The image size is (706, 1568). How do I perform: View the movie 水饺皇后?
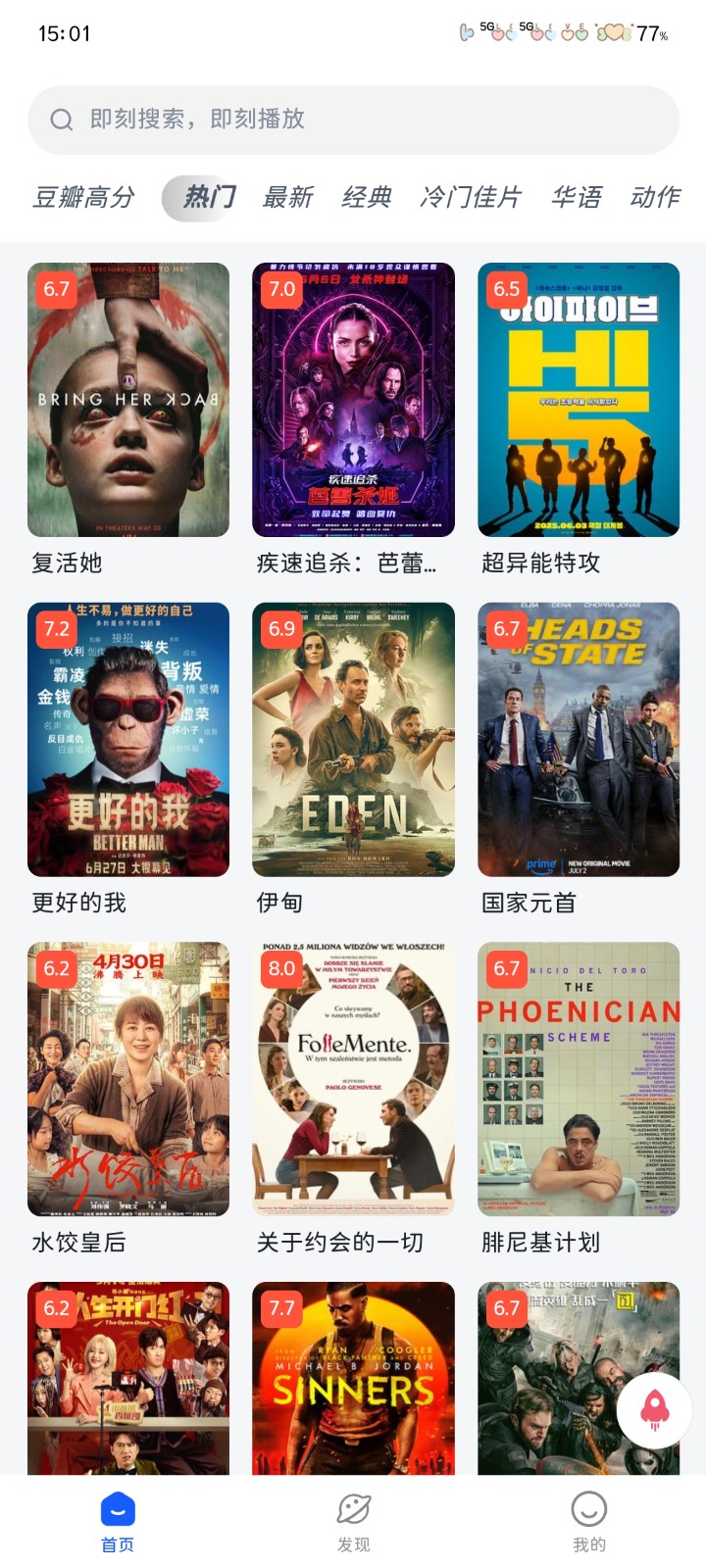128,1079
